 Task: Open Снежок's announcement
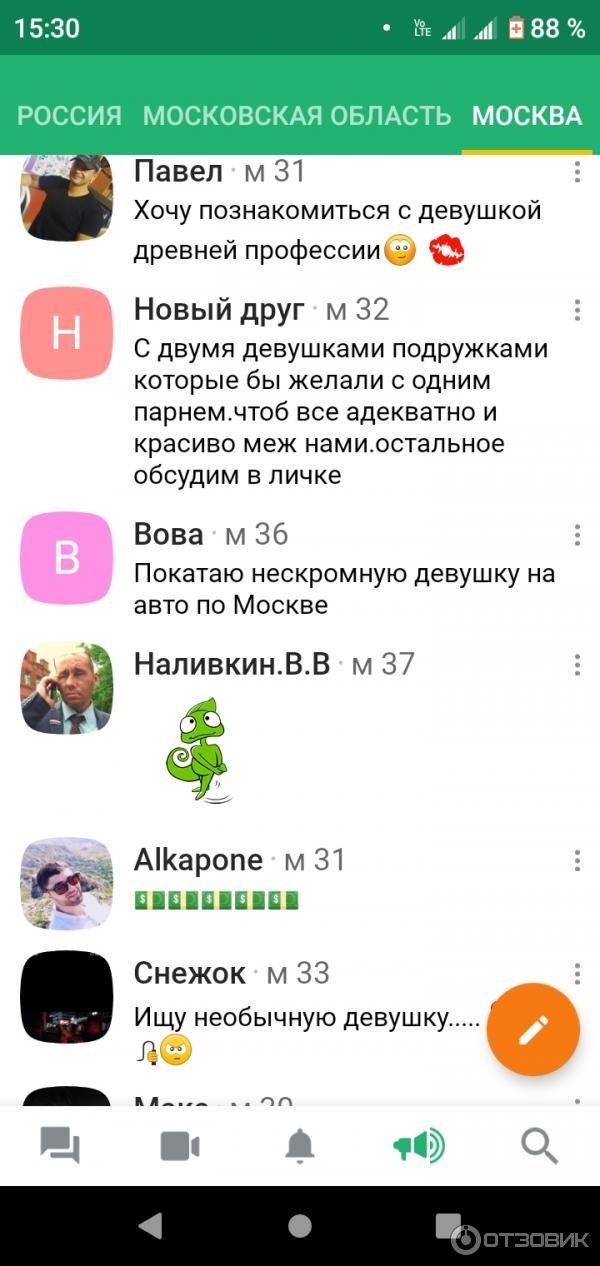(x=300, y=1017)
